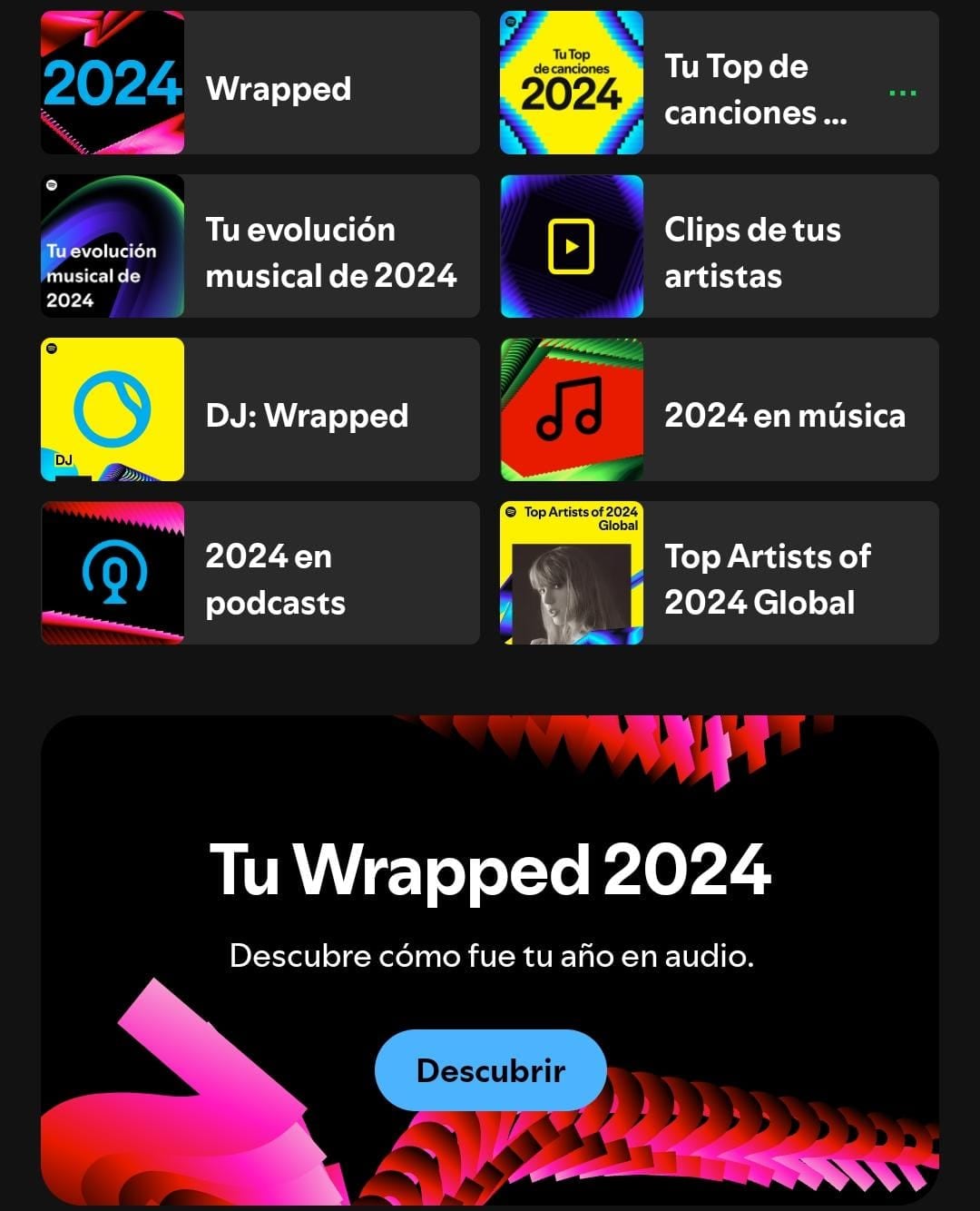Select the Wrapped card label
The height and width of the screenshot is (1211, 980).
[278, 89]
